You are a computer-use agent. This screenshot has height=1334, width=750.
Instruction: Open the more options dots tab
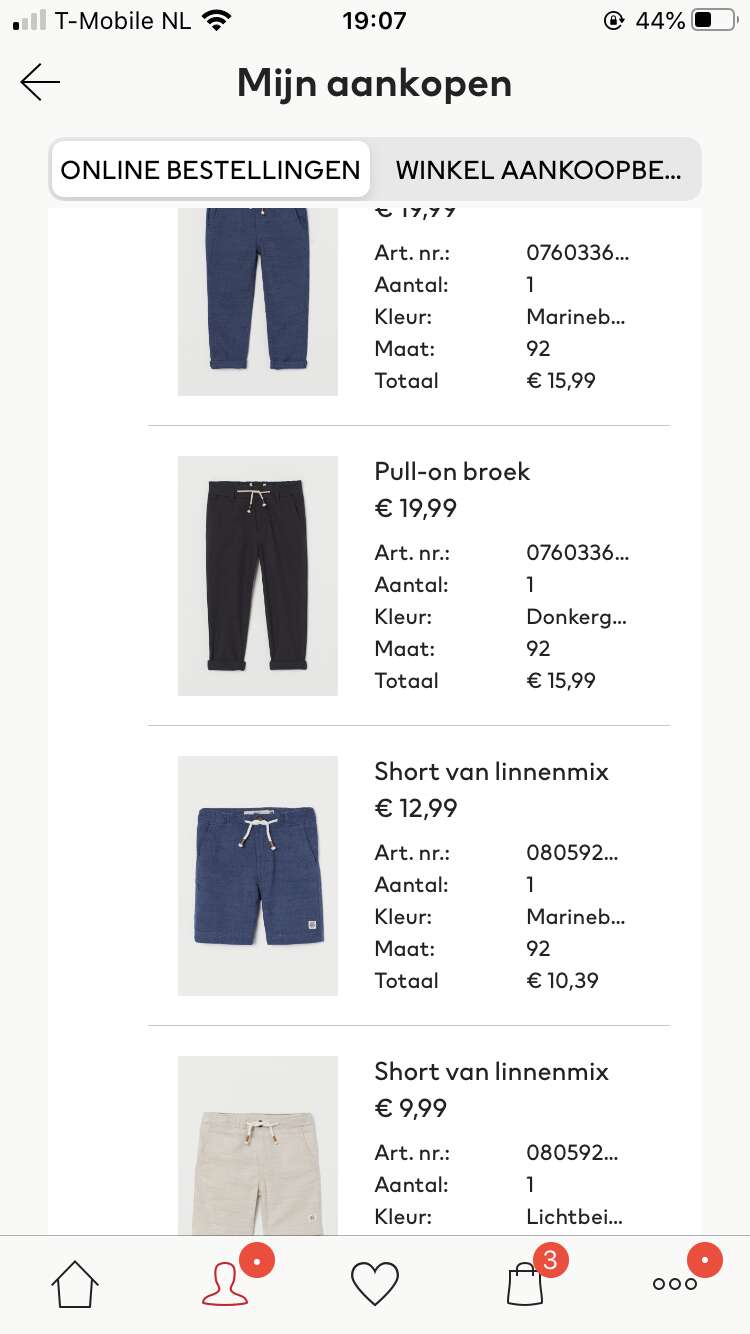pyautogui.click(x=675, y=1284)
